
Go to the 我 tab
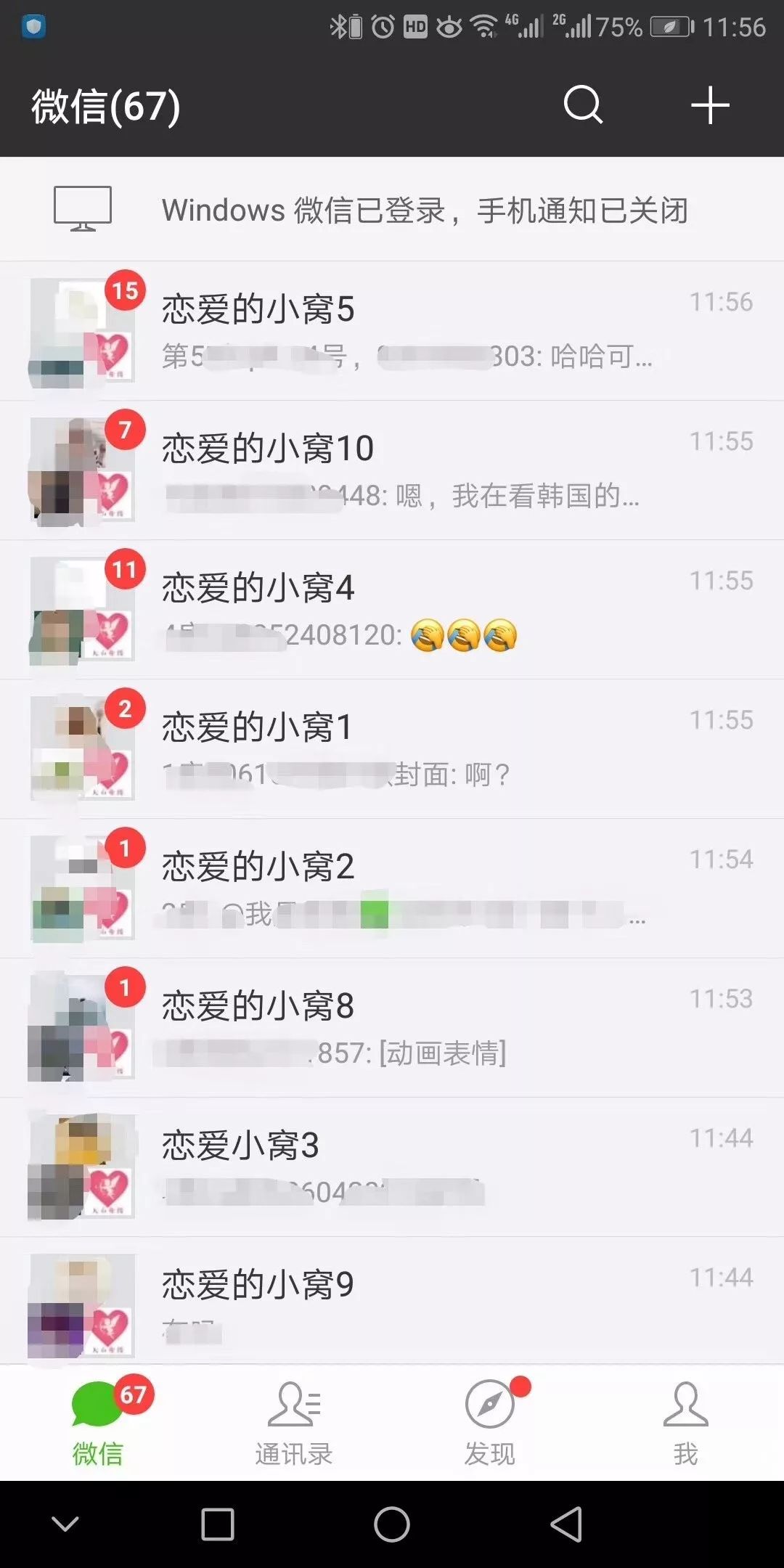point(685,1423)
